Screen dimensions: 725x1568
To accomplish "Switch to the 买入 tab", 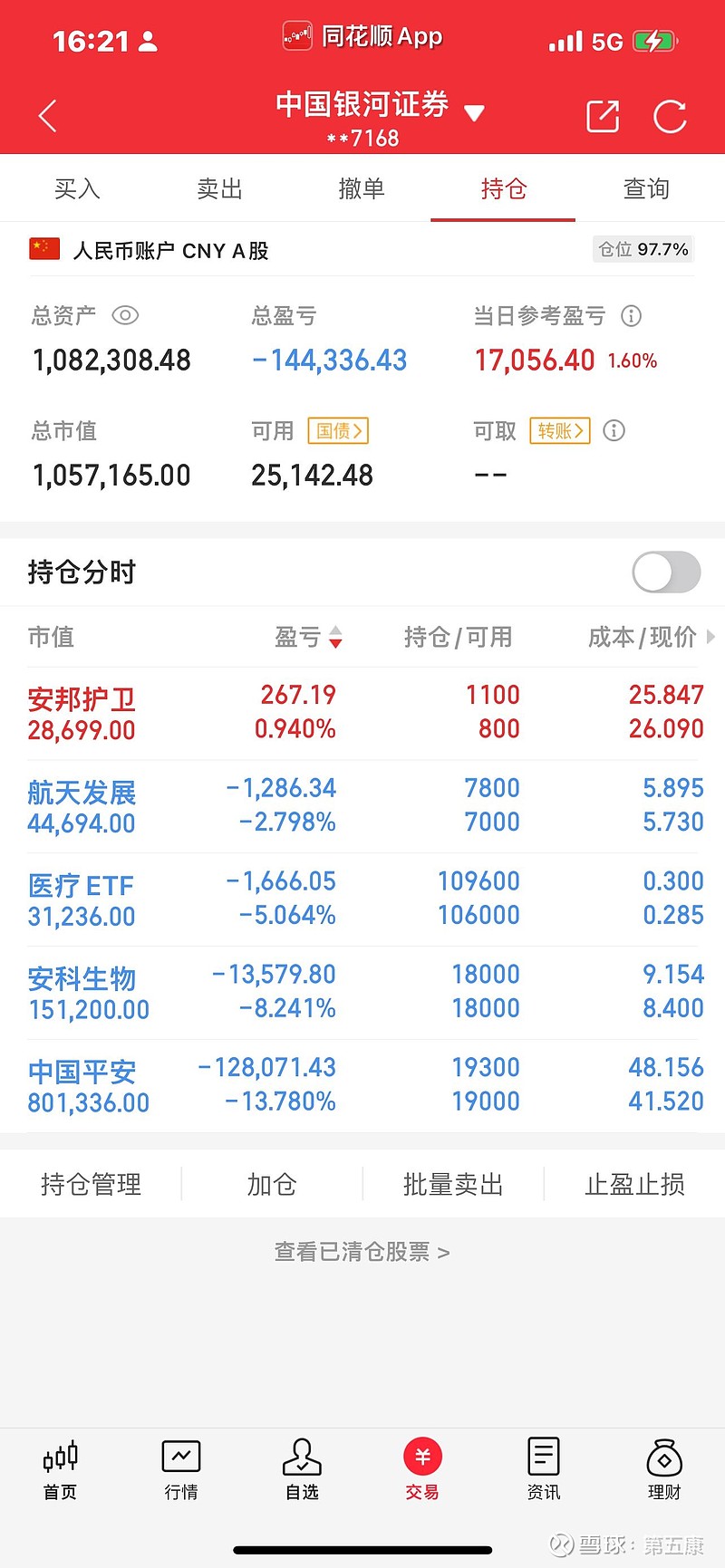I will (77, 188).
